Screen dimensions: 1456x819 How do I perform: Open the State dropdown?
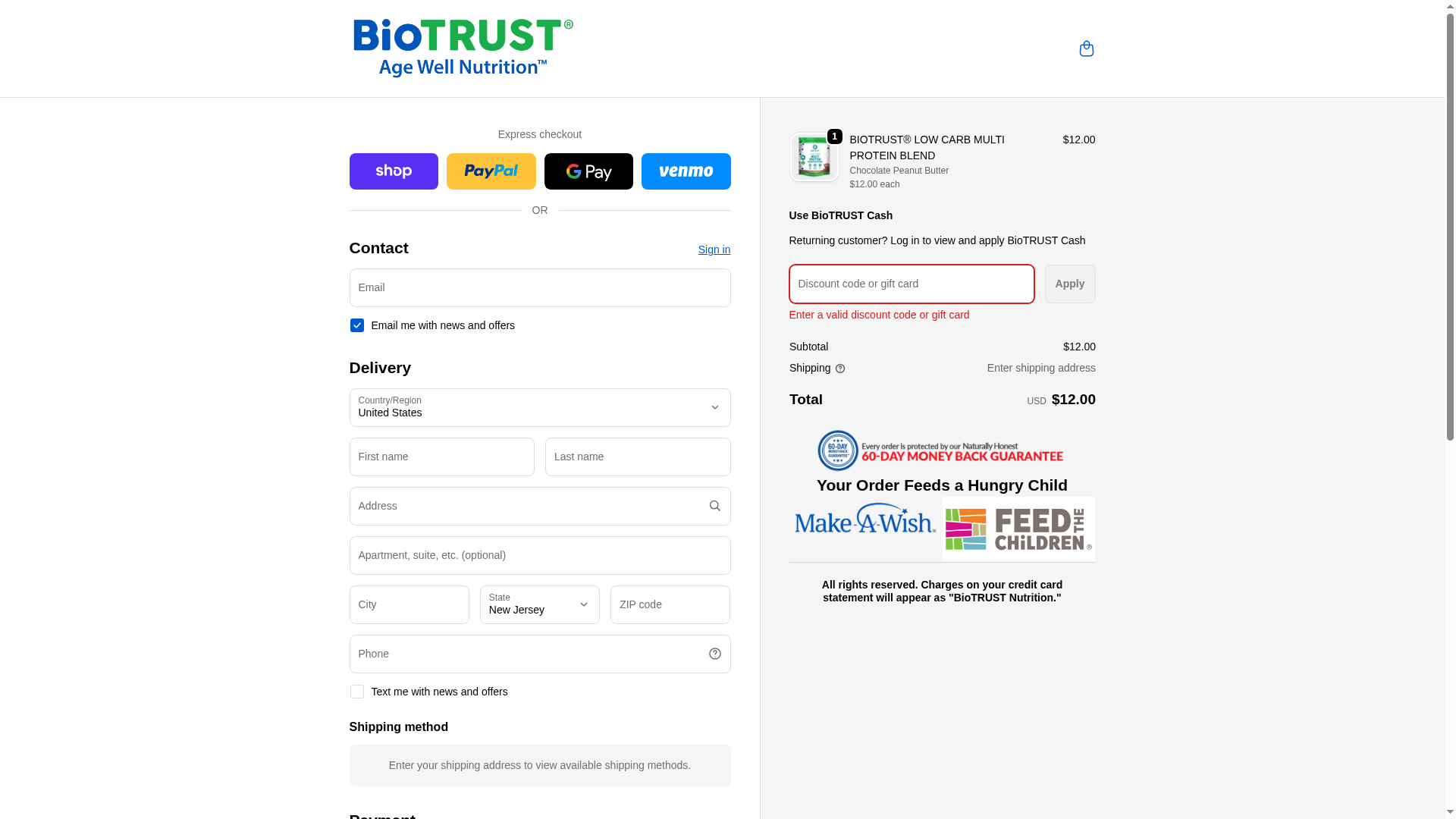coord(539,605)
